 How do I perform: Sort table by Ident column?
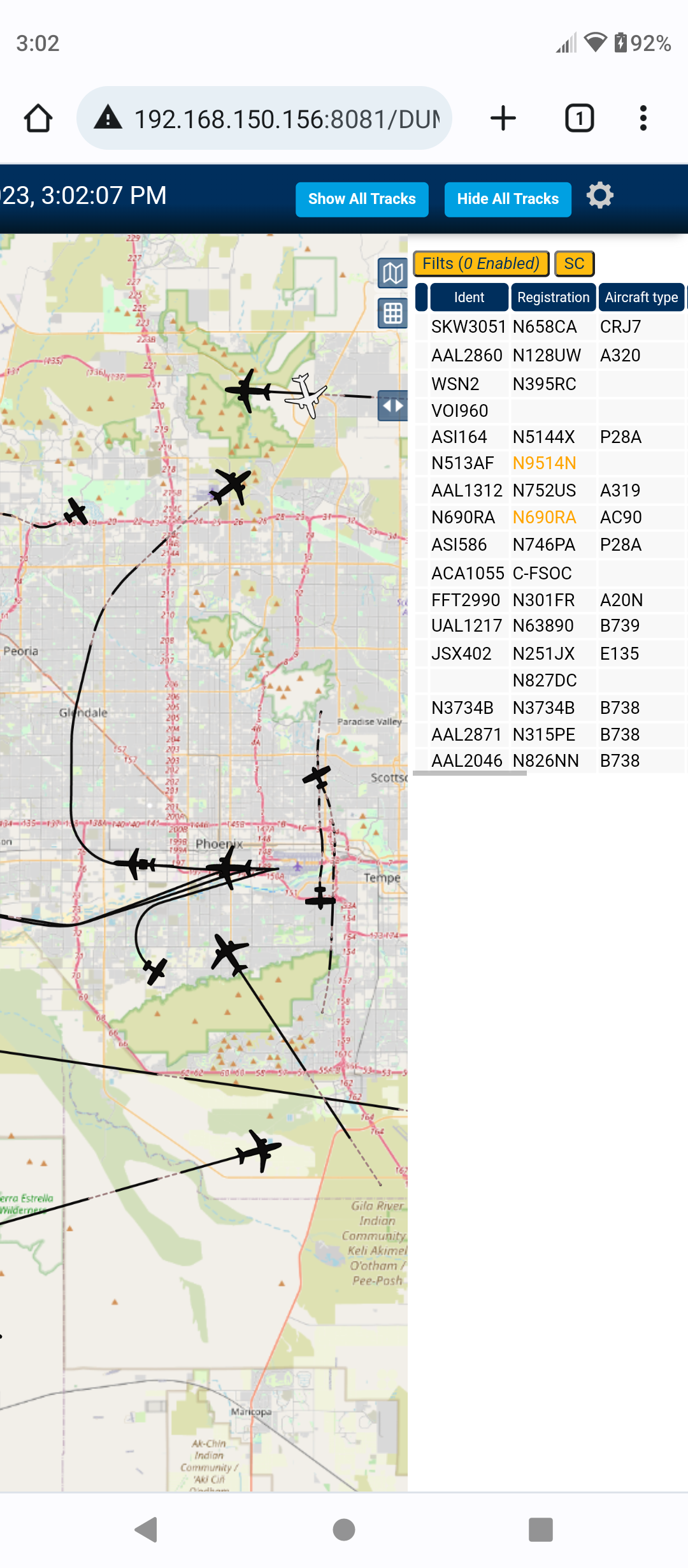click(469, 297)
